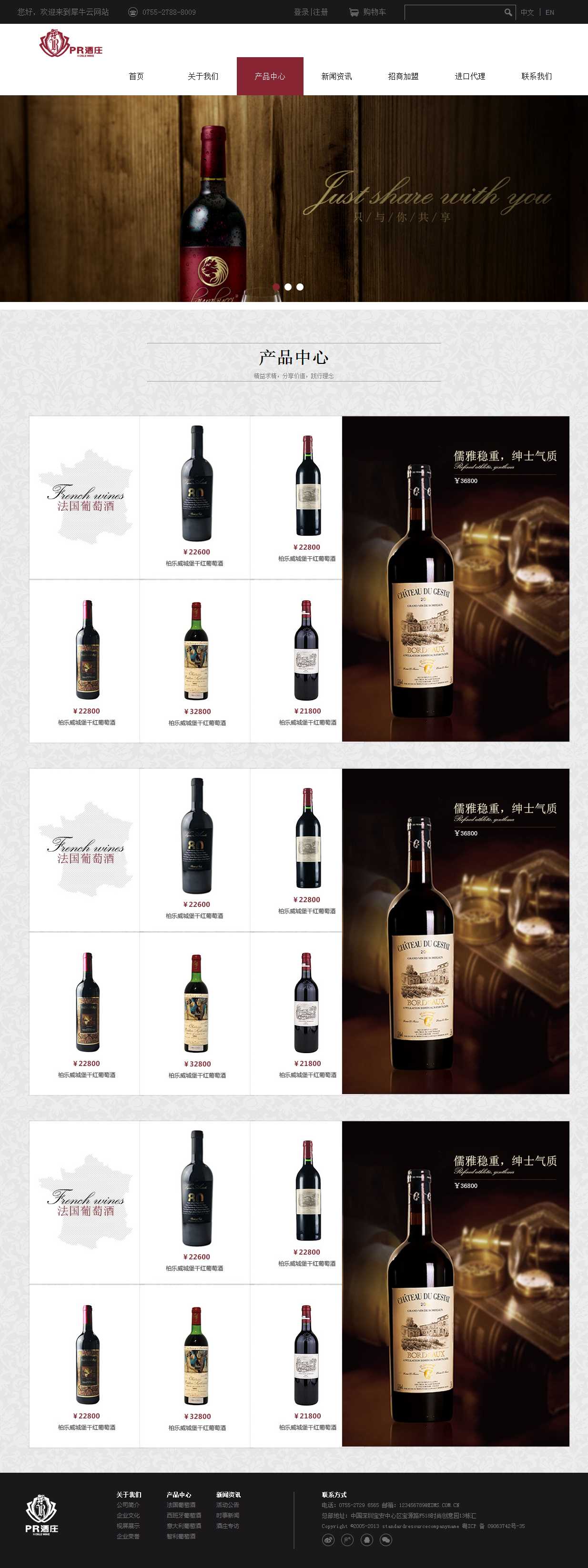Open the 关于我们 page
The height and width of the screenshot is (1568, 588).
pos(203,76)
